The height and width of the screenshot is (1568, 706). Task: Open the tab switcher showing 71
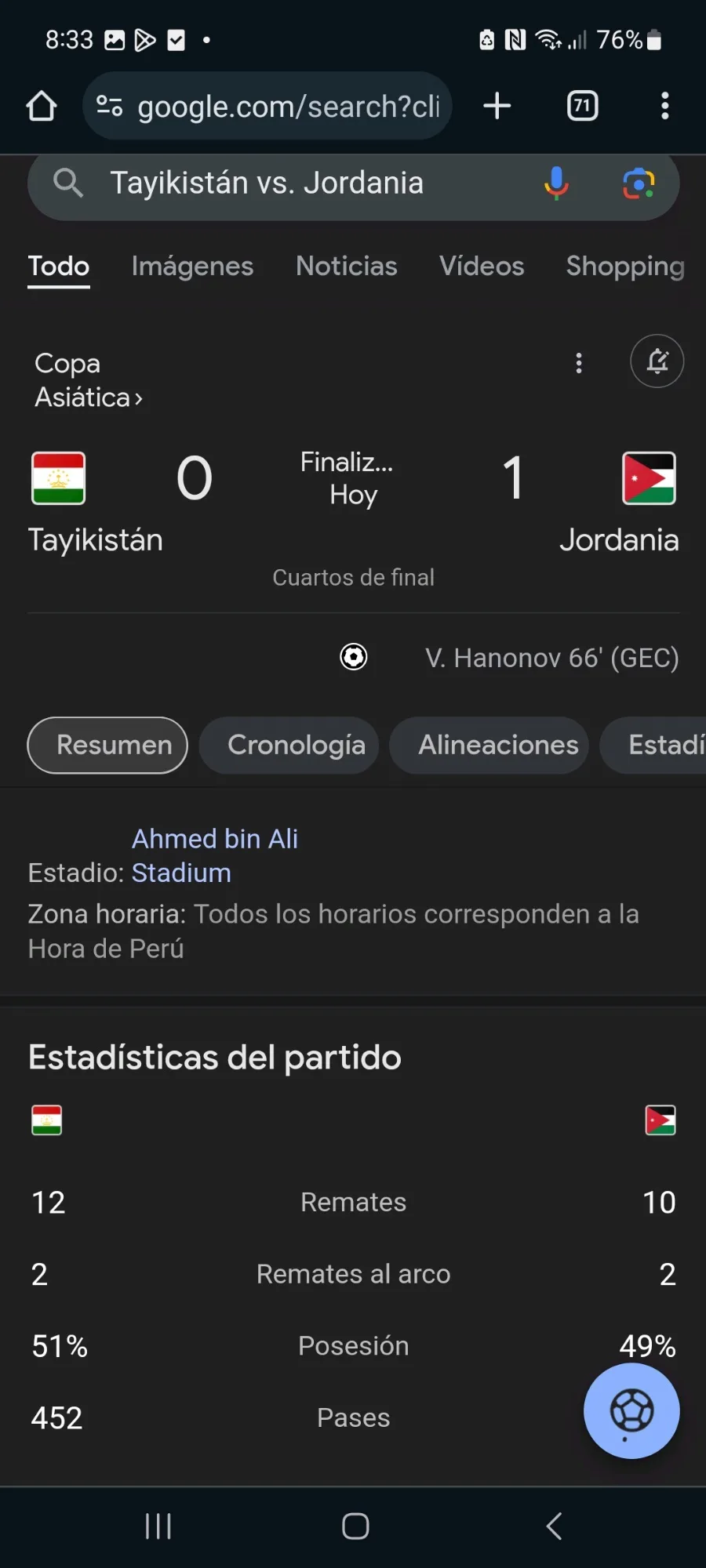(582, 106)
